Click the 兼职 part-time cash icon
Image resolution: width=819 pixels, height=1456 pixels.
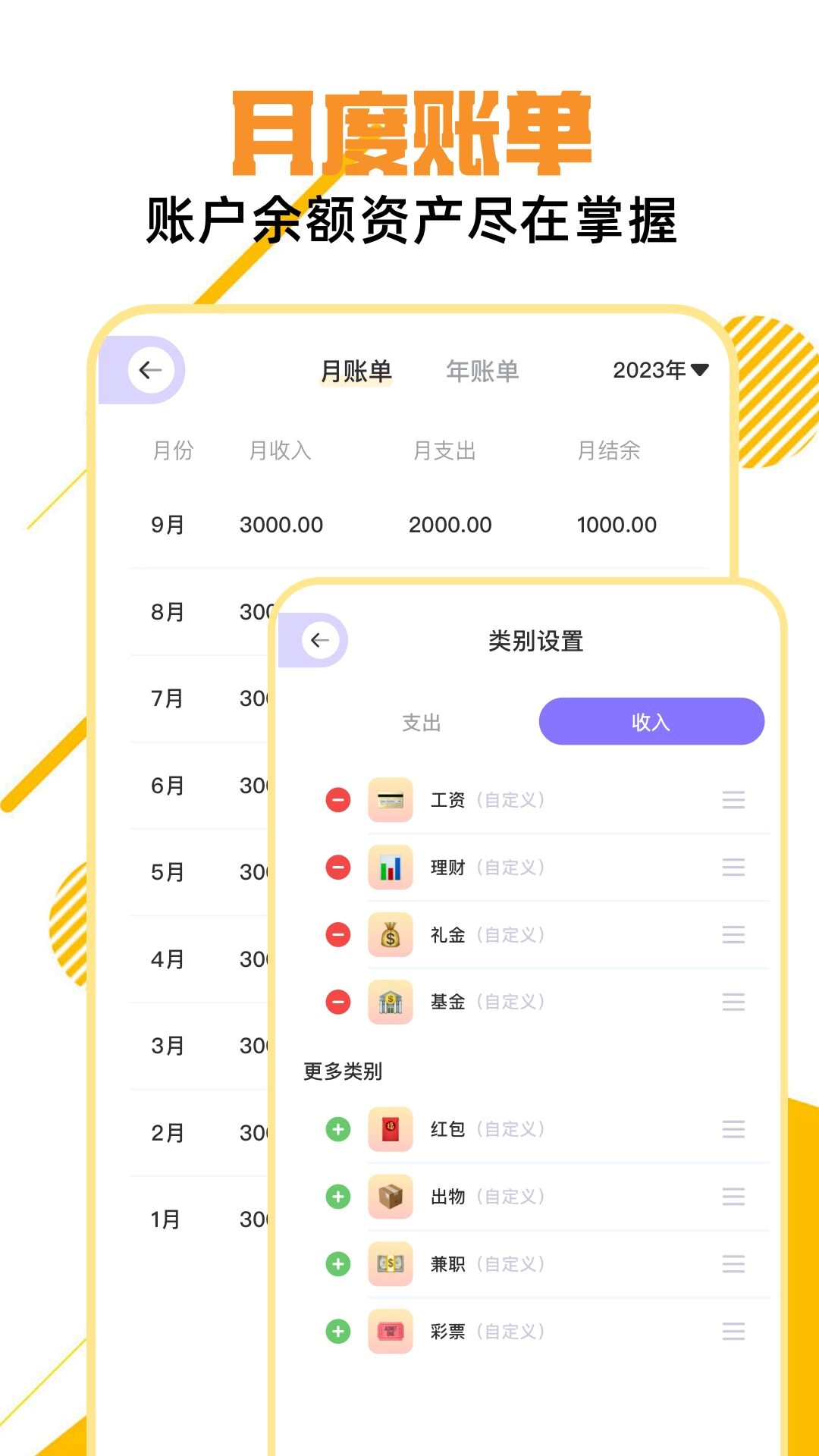[390, 1264]
